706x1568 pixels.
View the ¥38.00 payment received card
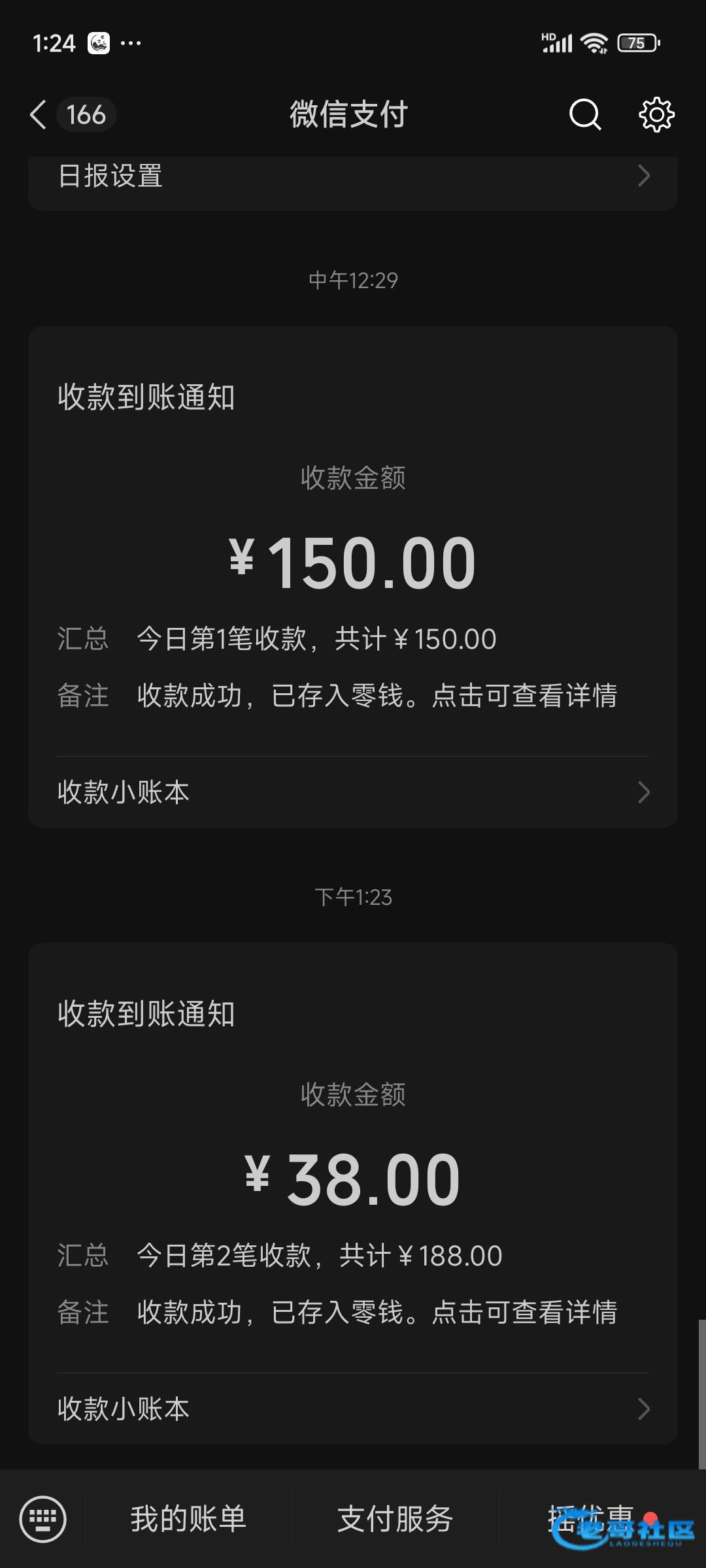pyautogui.click(x=353, y=1158)
